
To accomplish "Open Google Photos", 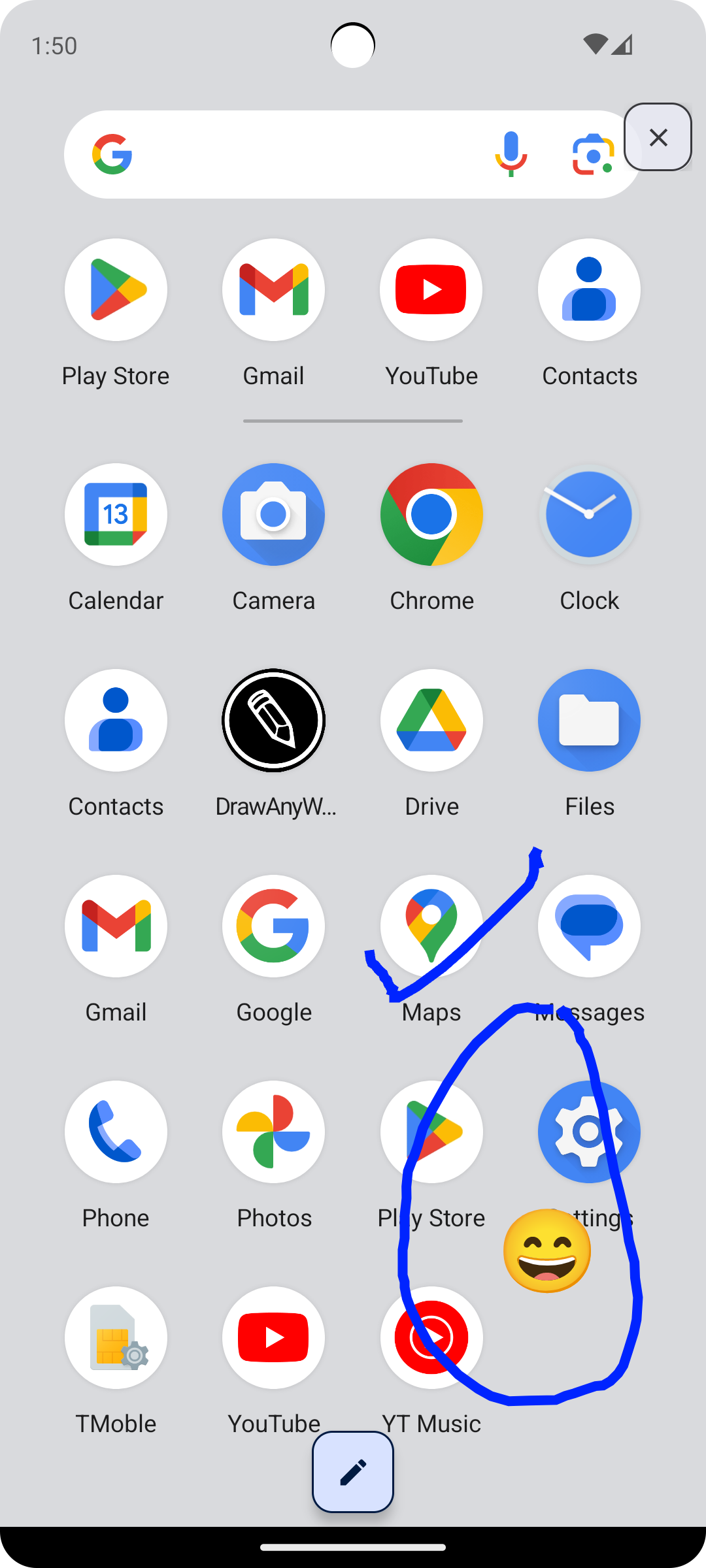I will pos(273,1132).
